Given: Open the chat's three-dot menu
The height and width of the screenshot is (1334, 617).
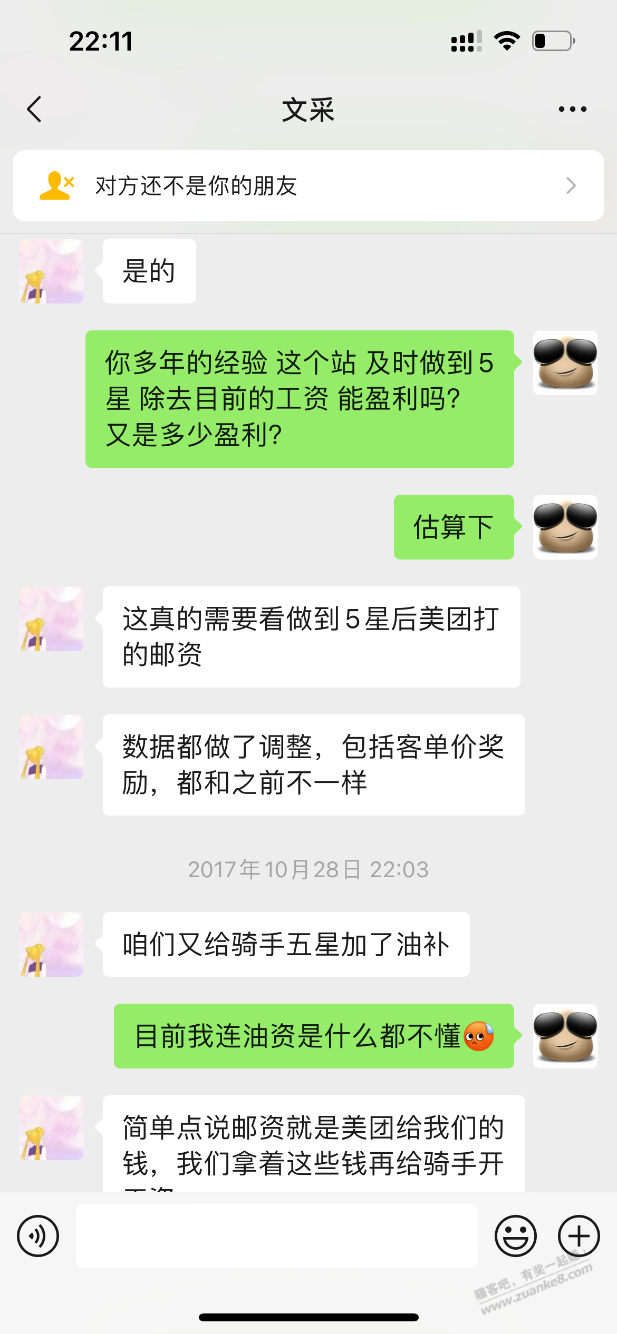Looking at the screenshot, I should click(x=573, y=110).
